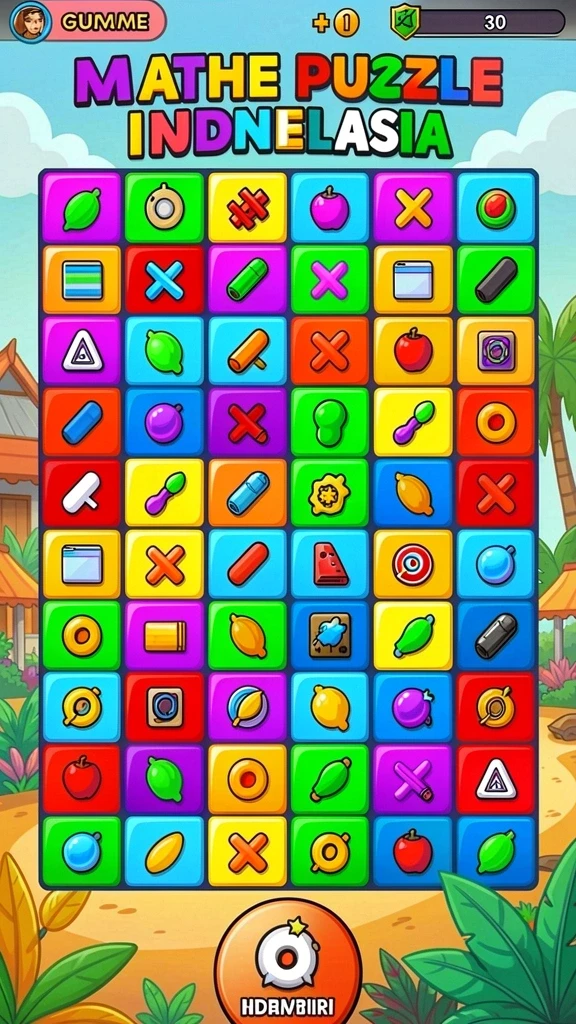The width and height of the screenshot is (576, 1024).
Task: Tap the blue tile with red trapezoid block
Action: (330, 565)
